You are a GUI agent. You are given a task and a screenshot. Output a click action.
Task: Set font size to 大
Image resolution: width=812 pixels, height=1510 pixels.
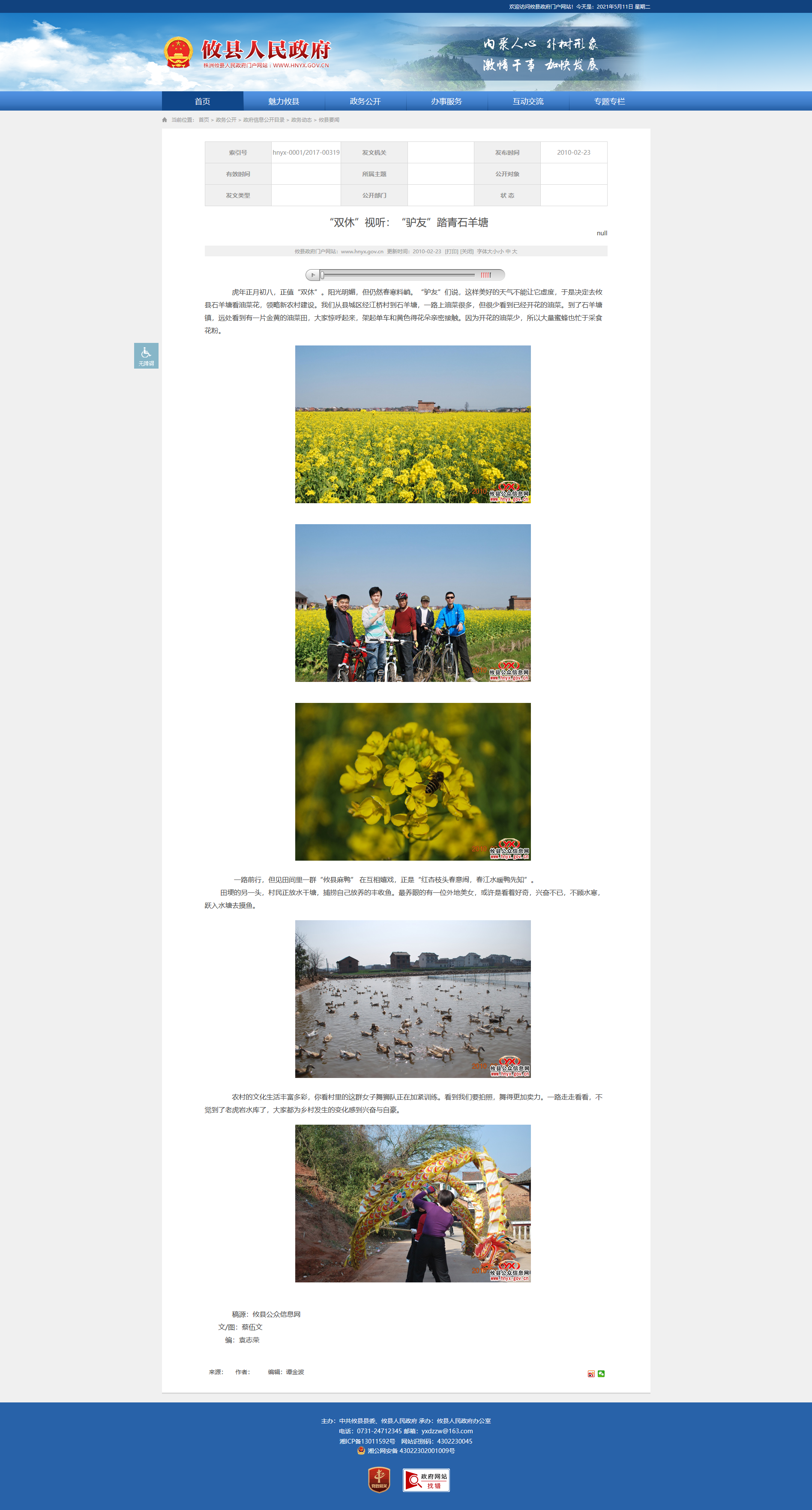tap(514, 252)
